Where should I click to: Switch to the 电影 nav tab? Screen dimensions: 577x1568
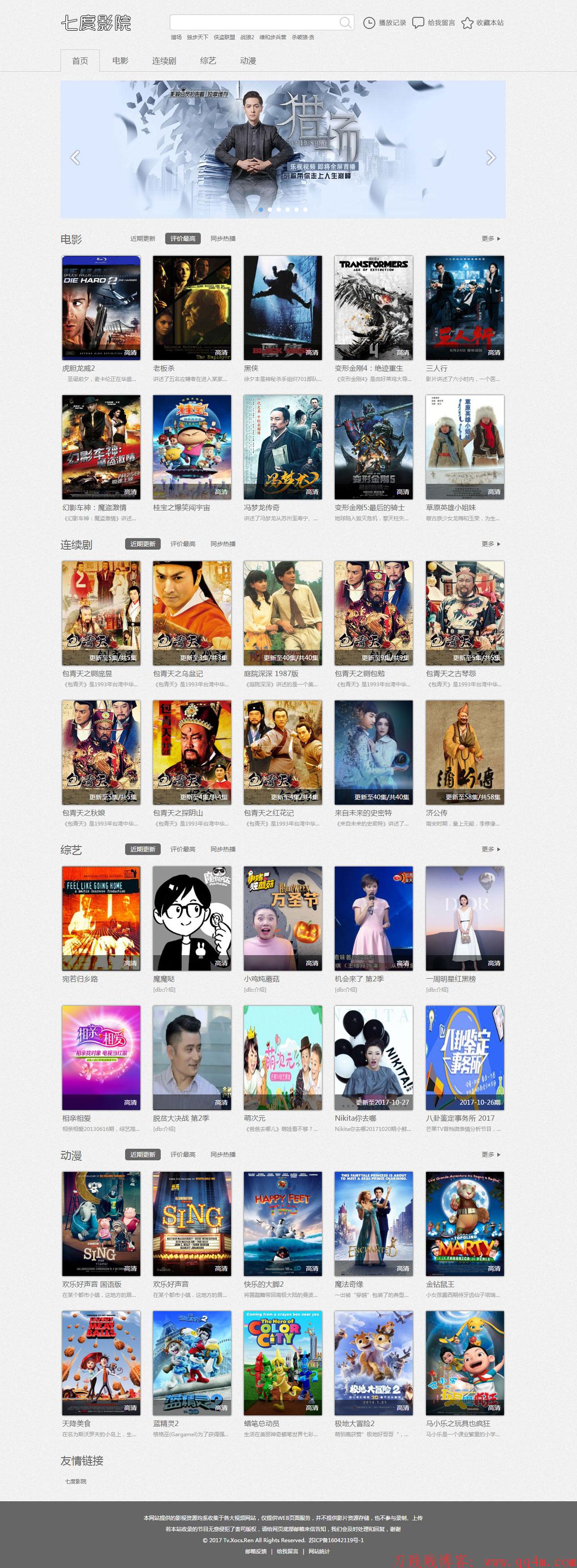pos(121,61)
